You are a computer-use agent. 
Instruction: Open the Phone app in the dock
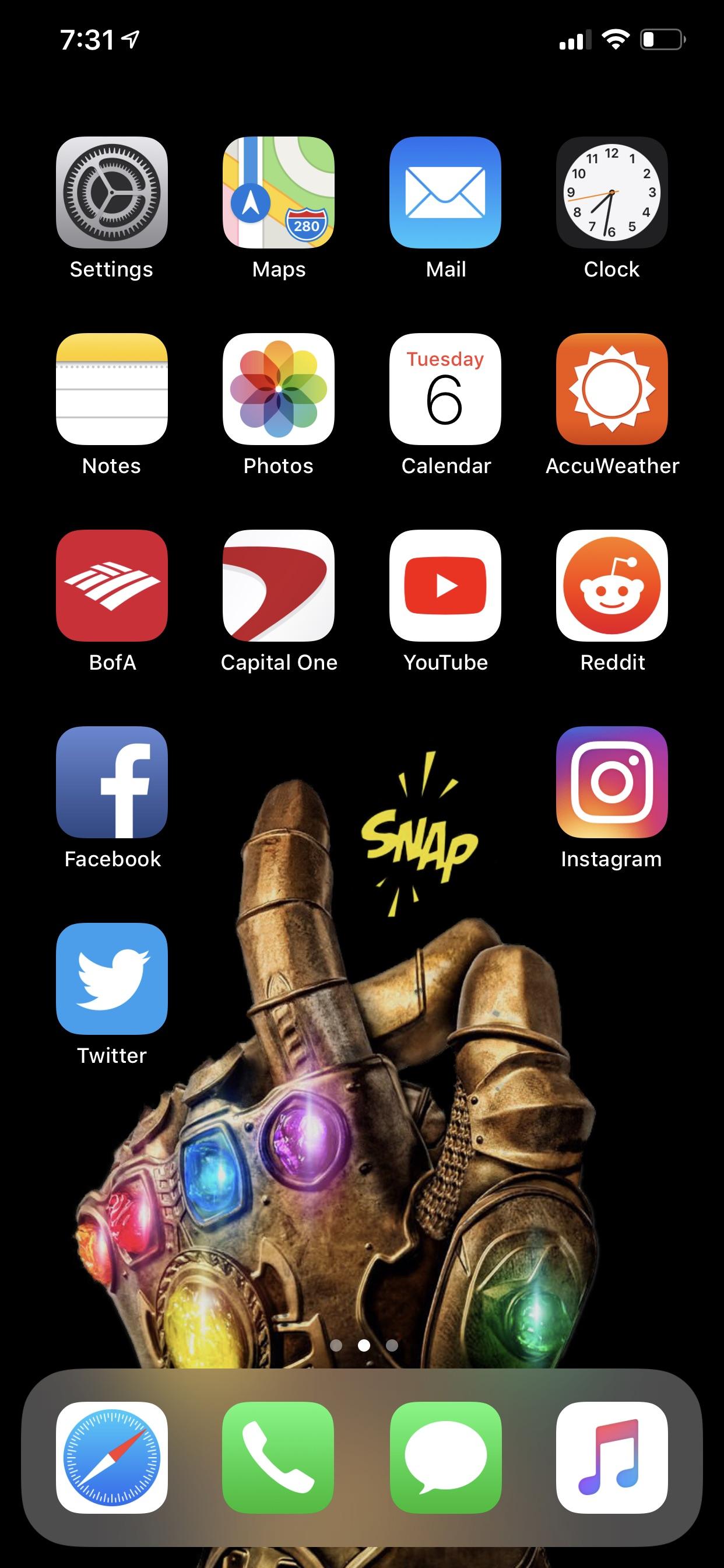point(279,1458)
